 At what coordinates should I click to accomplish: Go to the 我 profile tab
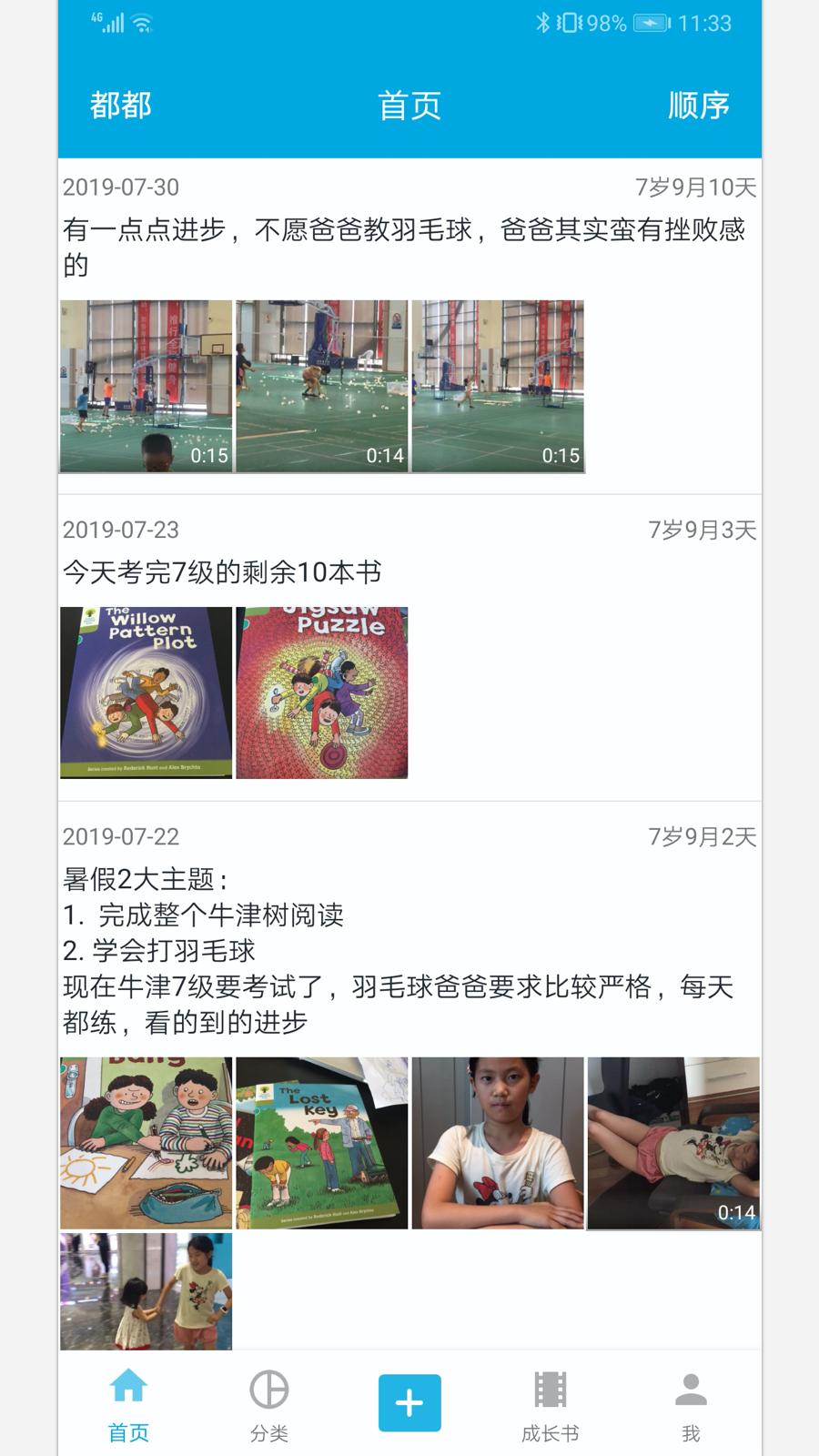[691, 1405]
